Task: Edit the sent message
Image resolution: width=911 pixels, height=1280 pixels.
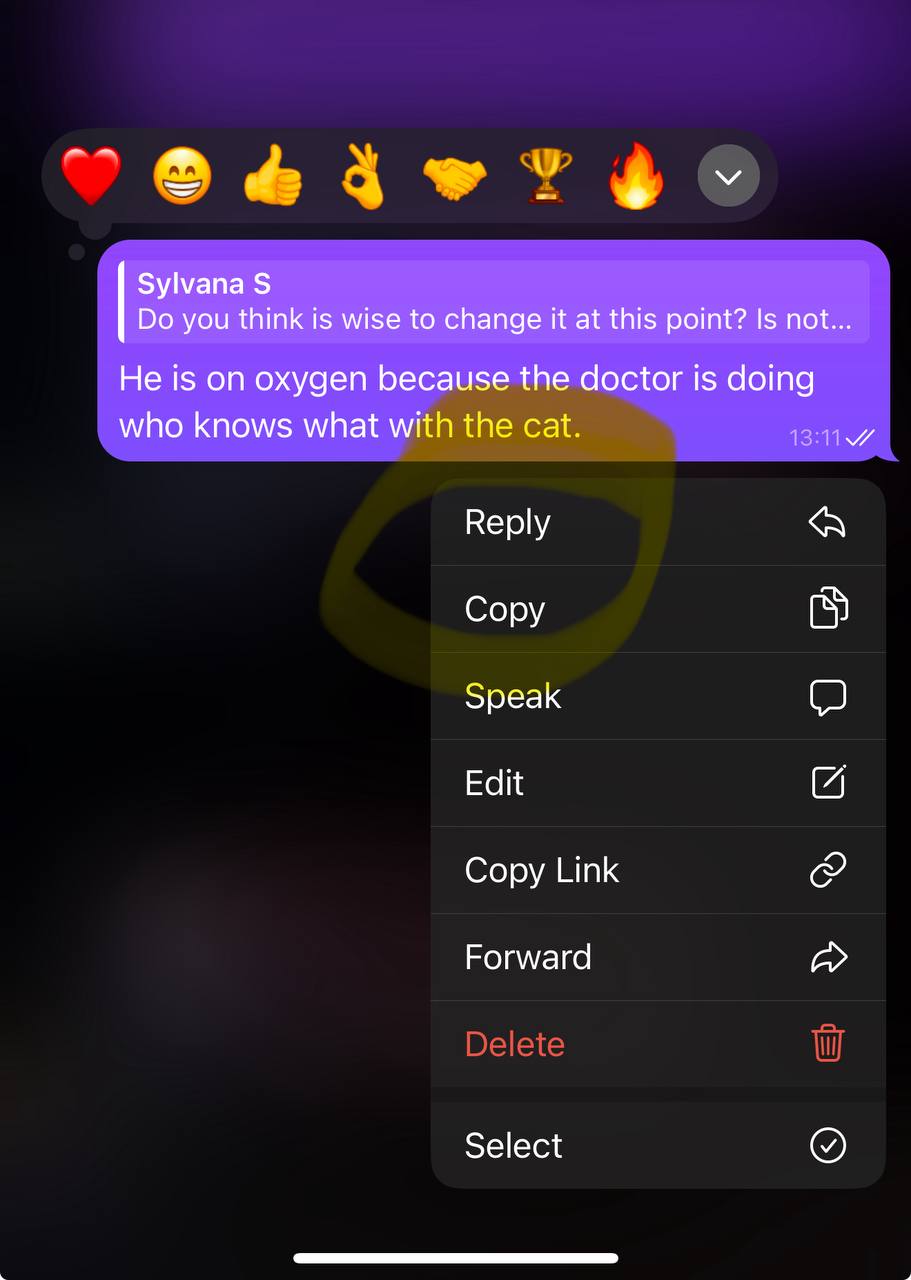Action: click(x=657, y=783)
